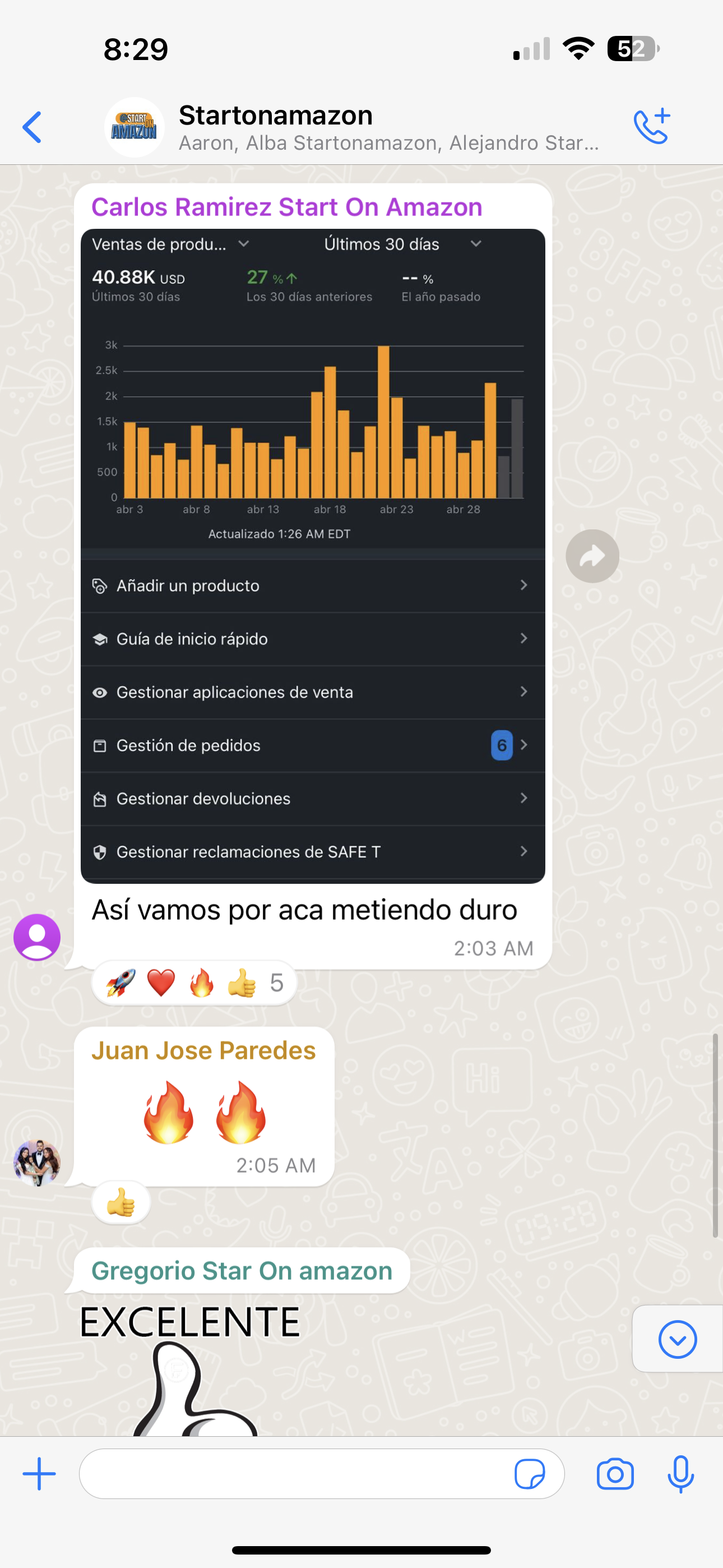
Task: Open Juan Jose Paredes' profile photo
Action: click(37, 1163)
